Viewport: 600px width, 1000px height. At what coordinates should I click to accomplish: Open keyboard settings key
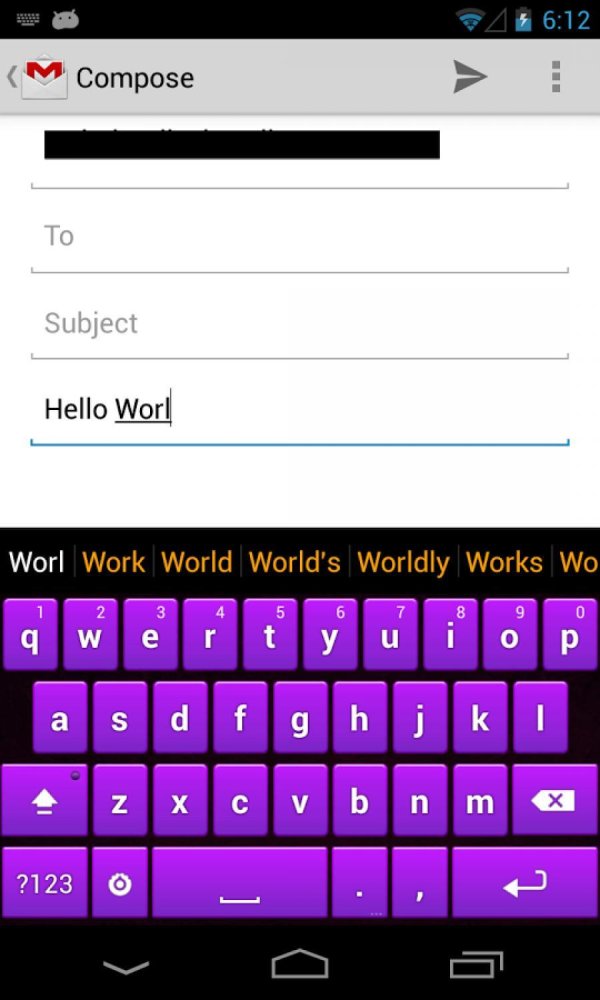[x=120, y=883]
